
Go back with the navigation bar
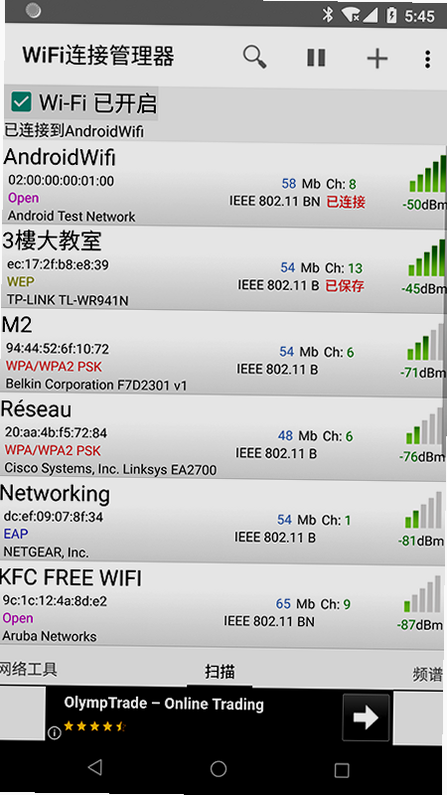point(95,768)
